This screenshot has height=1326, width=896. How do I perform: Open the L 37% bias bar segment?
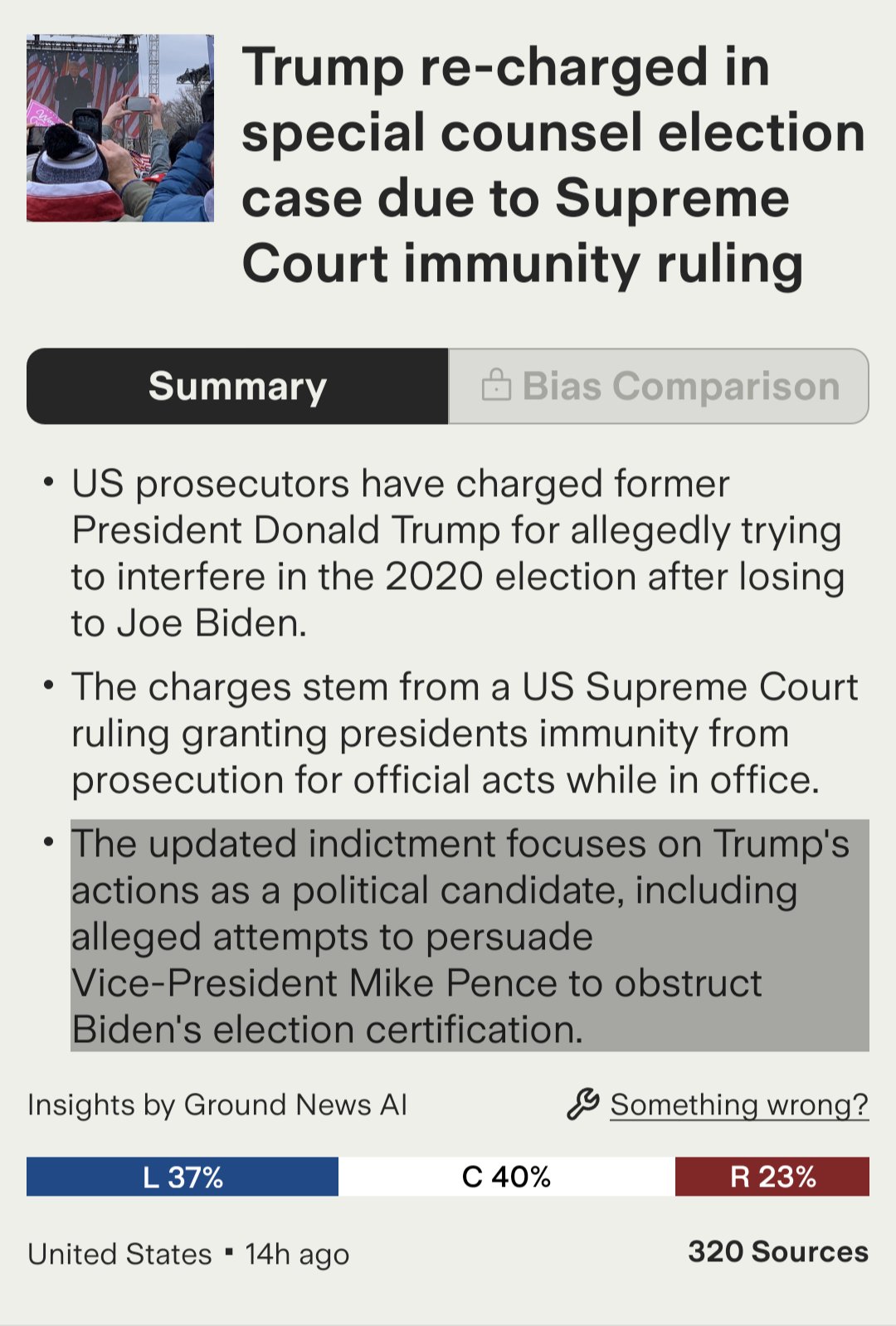183,1177
